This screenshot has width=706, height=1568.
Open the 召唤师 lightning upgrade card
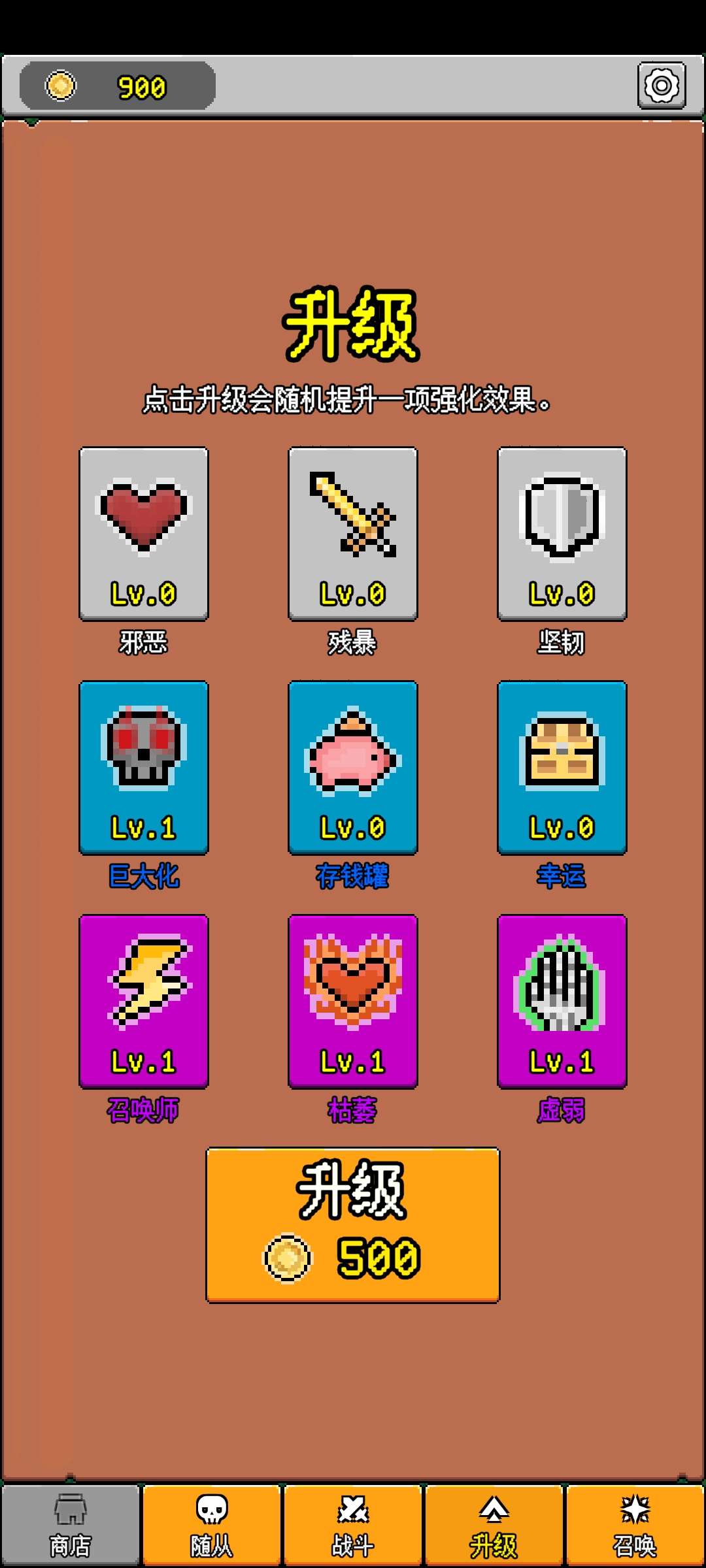(144, 1001)
